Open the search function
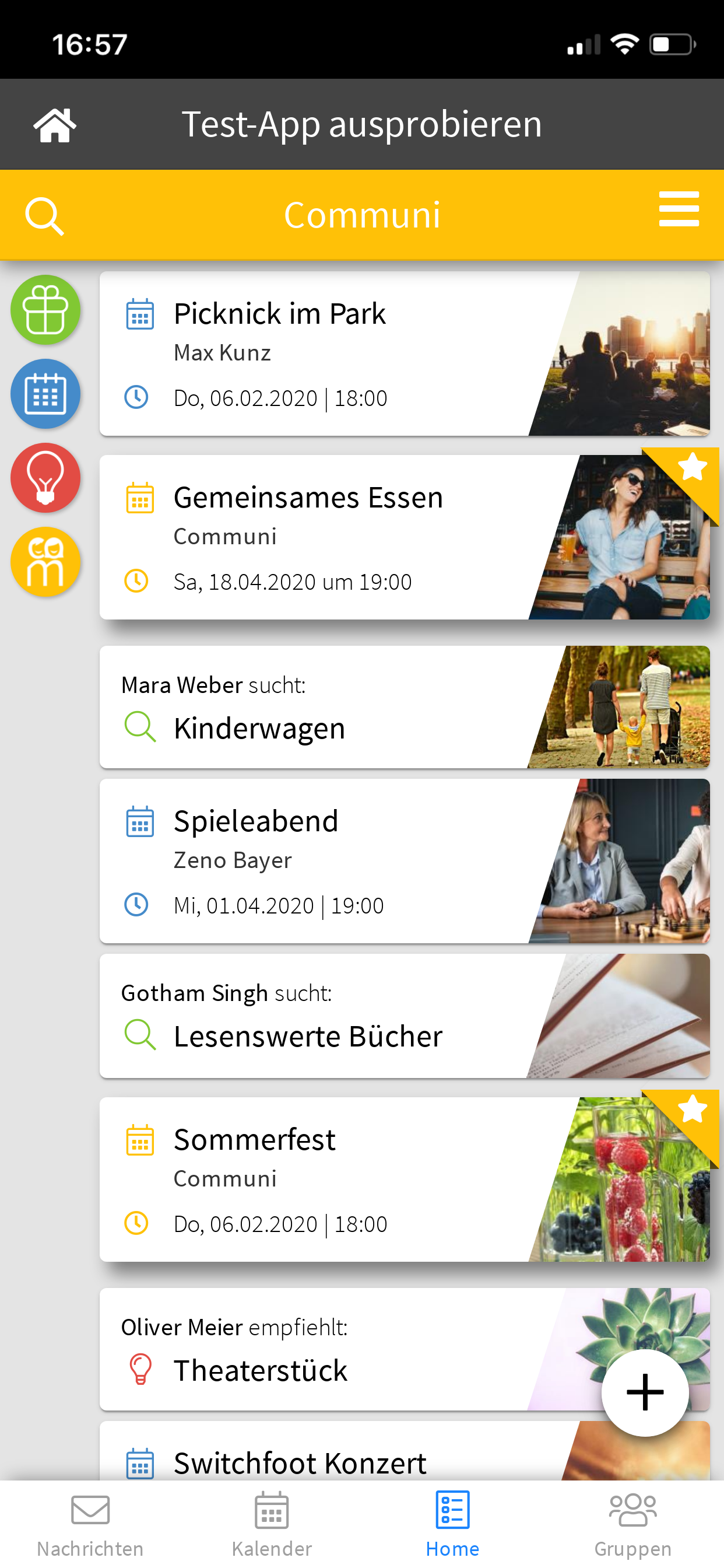This screenshot has width=724, height=1568. pyautogui.click(x=44, y=214)
